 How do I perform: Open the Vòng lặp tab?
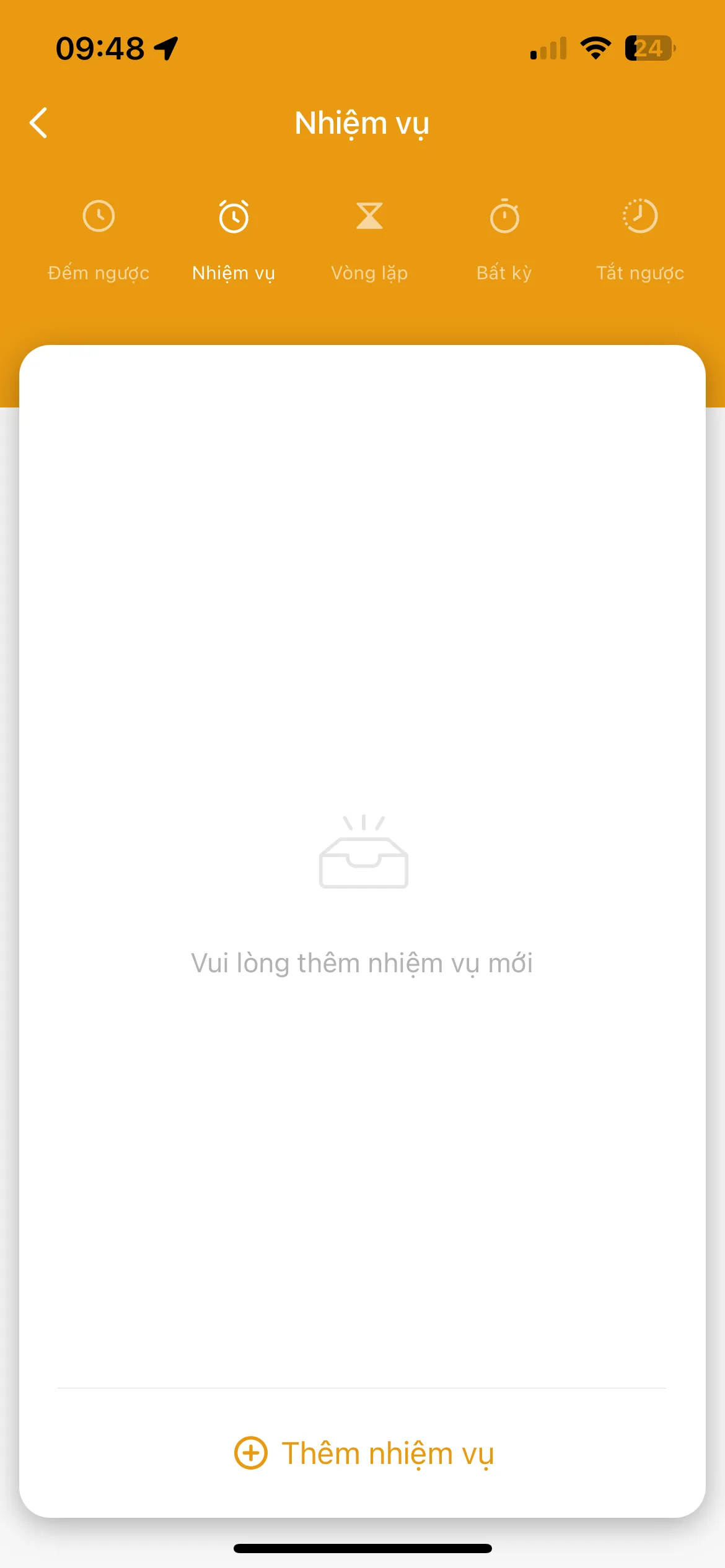(x=369, y=238)
